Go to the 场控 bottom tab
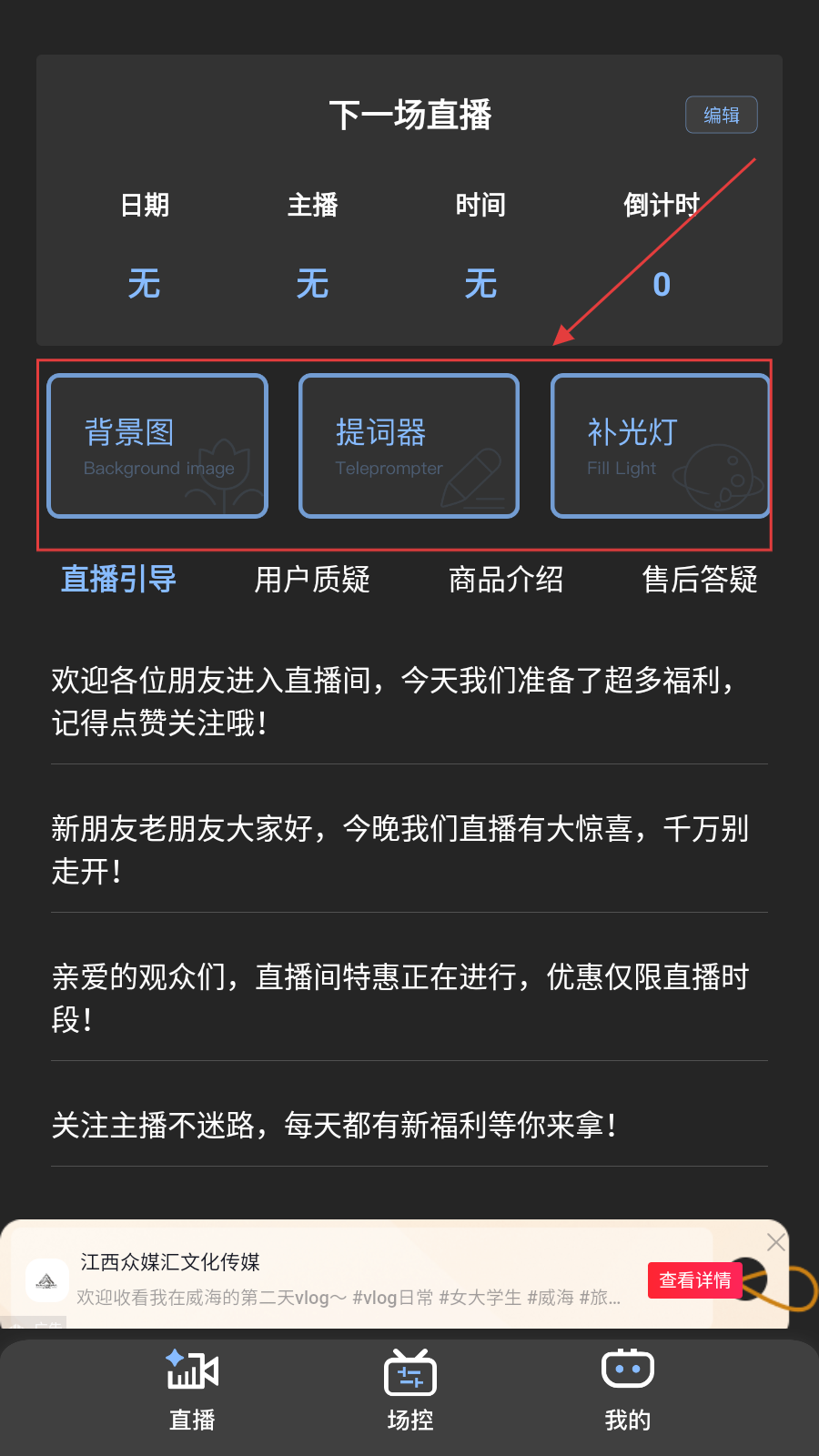 pos(410,1390)
